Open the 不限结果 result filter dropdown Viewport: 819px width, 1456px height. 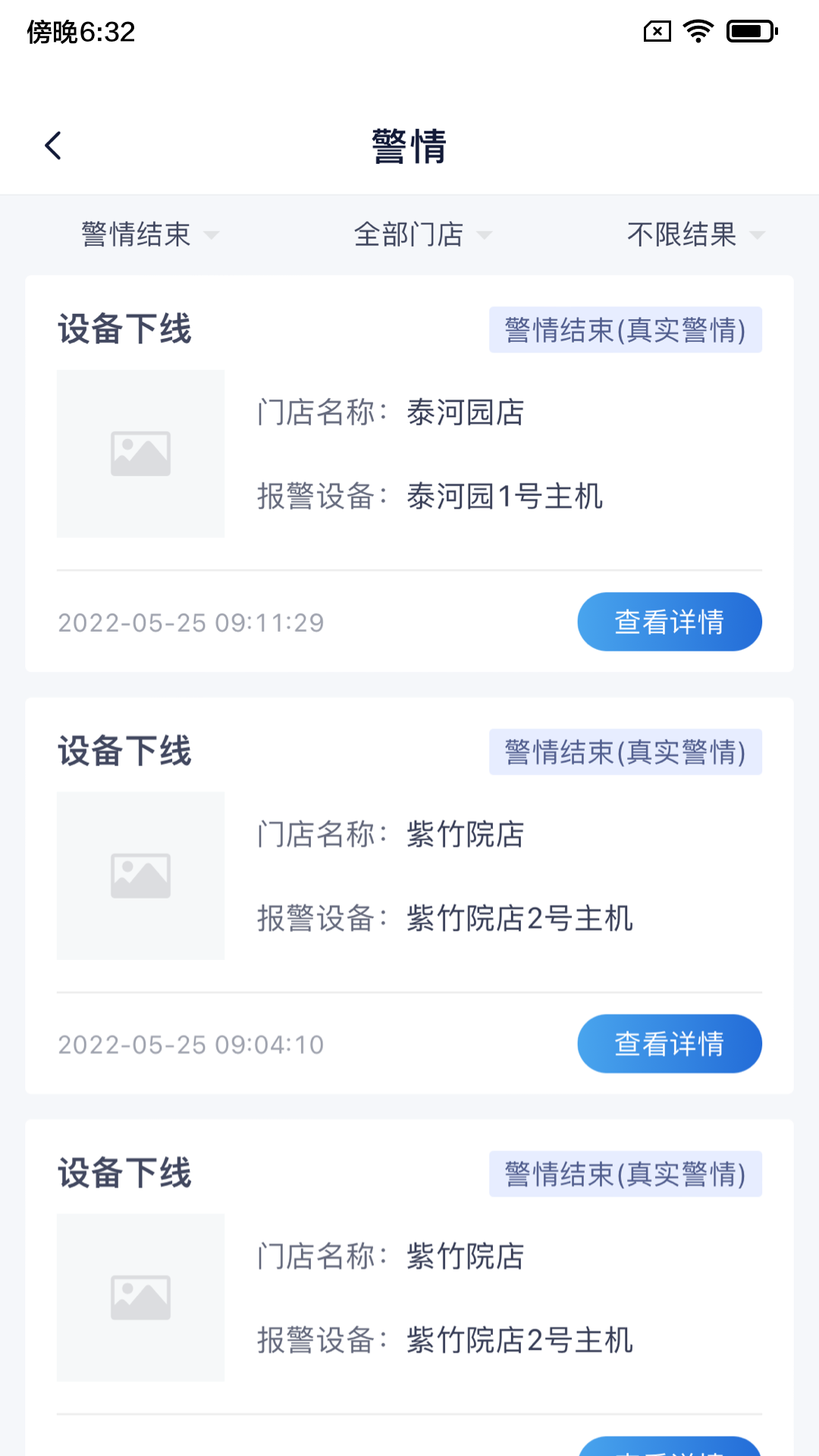click(692, 235)
